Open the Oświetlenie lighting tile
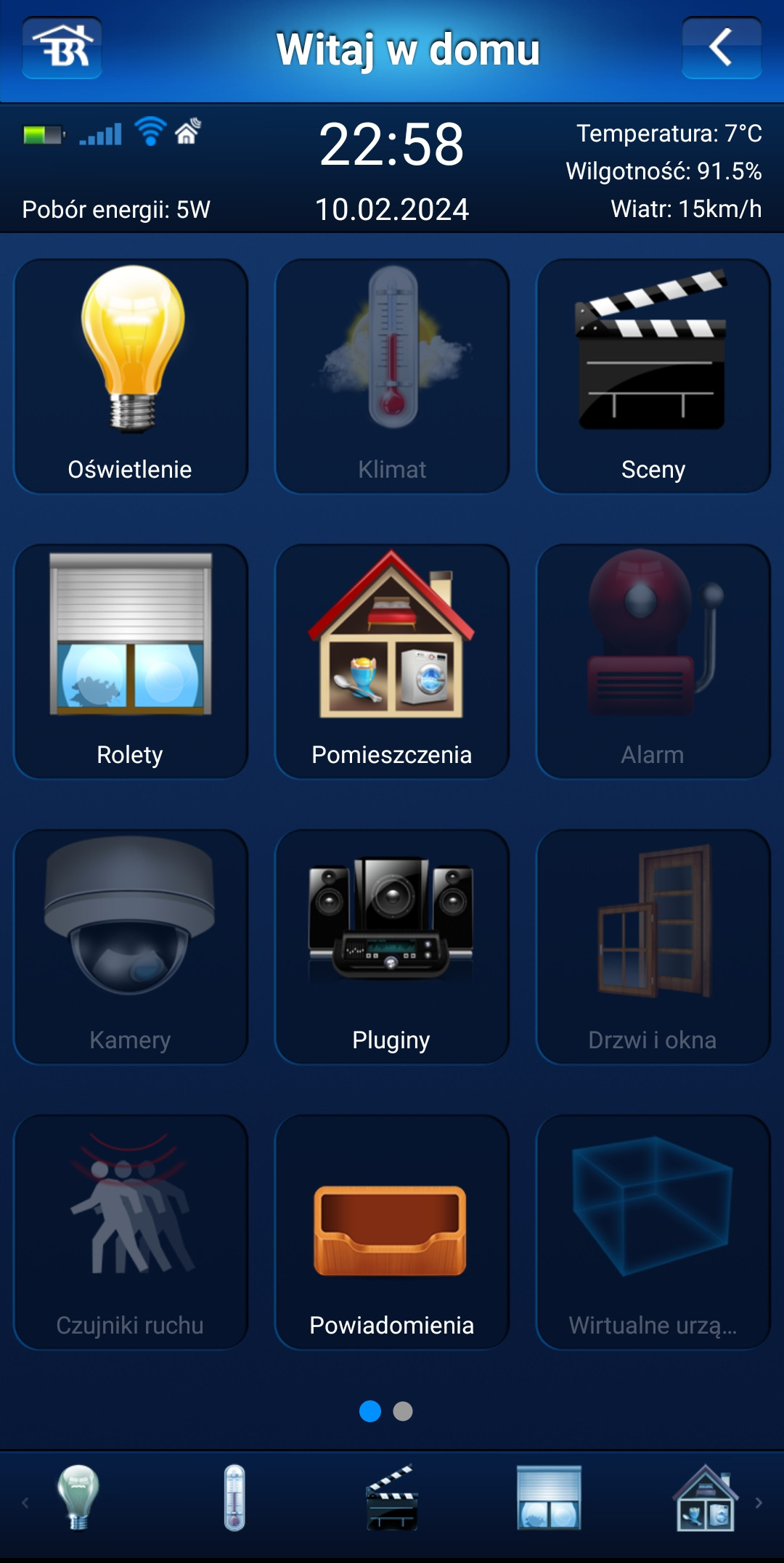 [x=131, y=376]
